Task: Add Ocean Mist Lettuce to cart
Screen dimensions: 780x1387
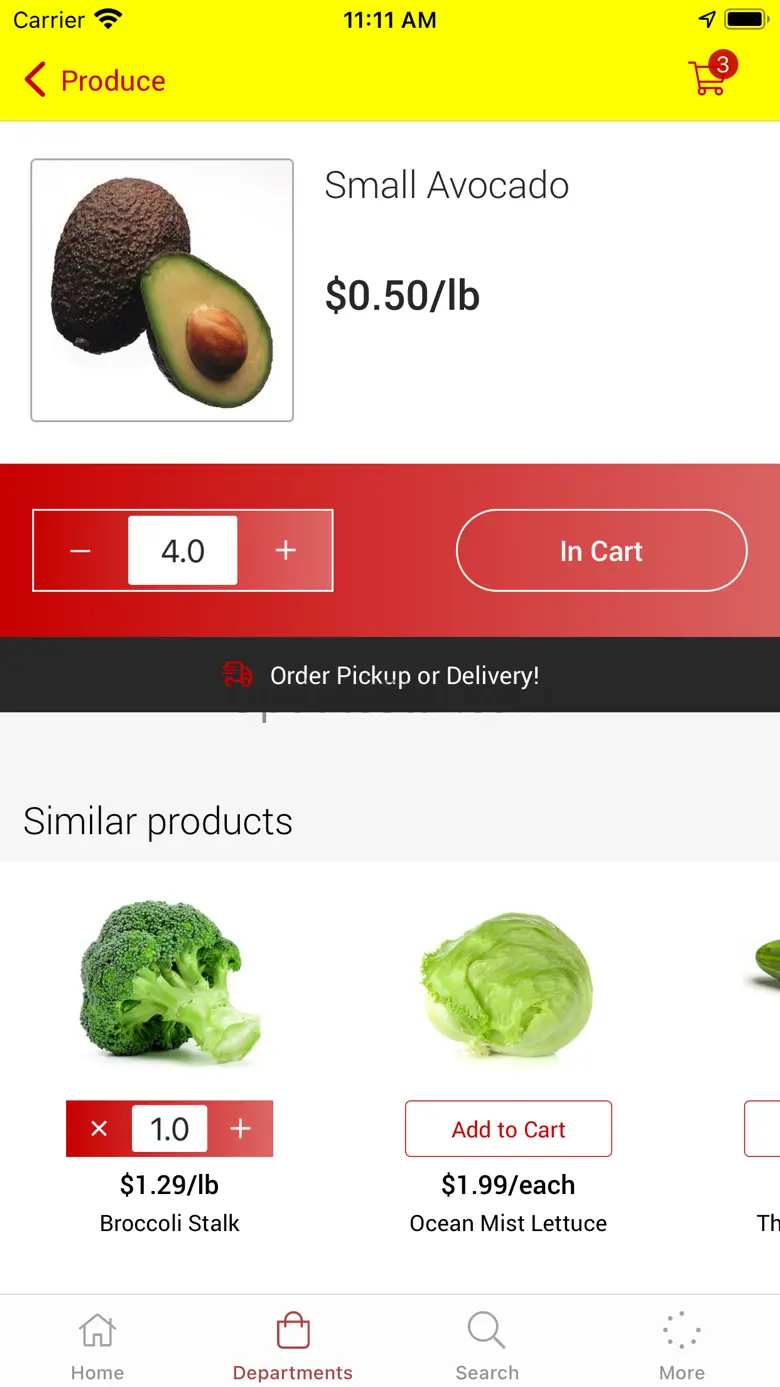Action: (508, 1129)
